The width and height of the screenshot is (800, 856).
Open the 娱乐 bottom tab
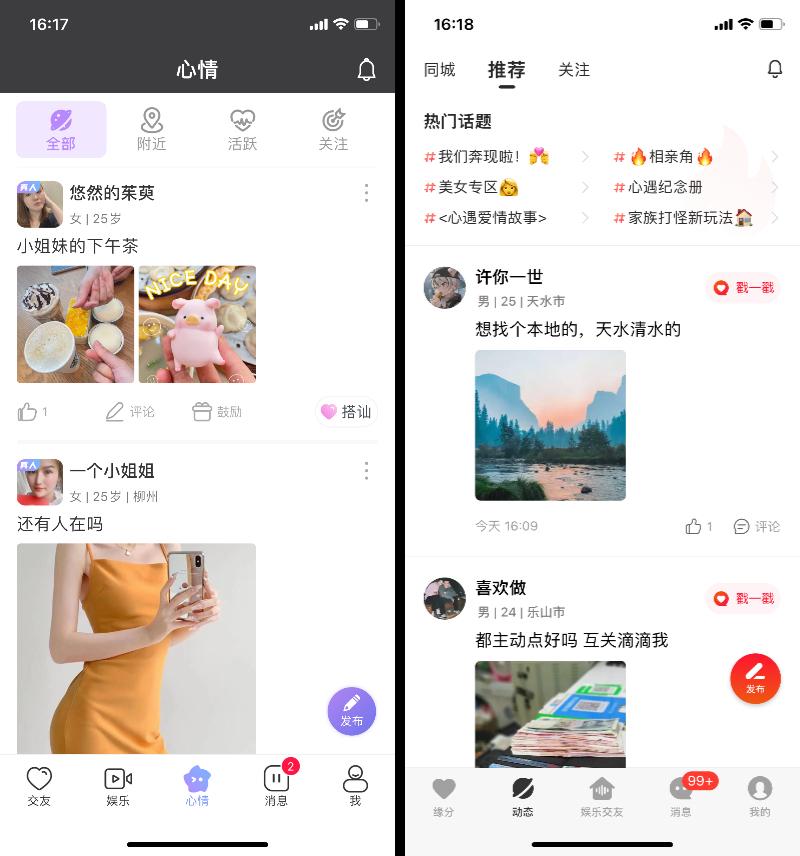[x=118, y=786]
